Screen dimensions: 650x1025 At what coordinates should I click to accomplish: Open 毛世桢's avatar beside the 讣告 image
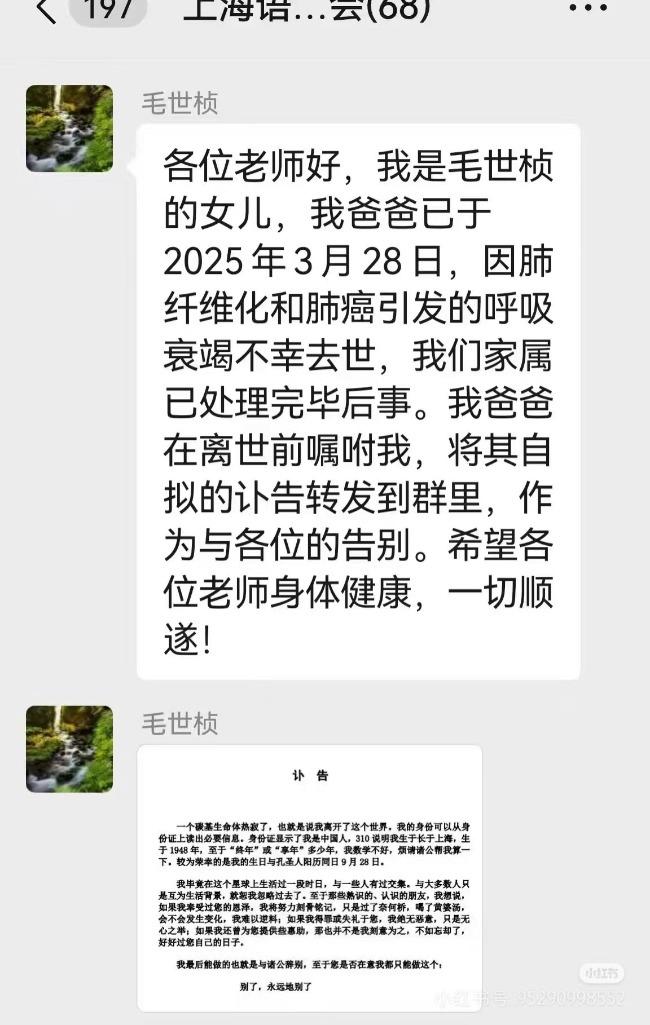tap(69, 749)
